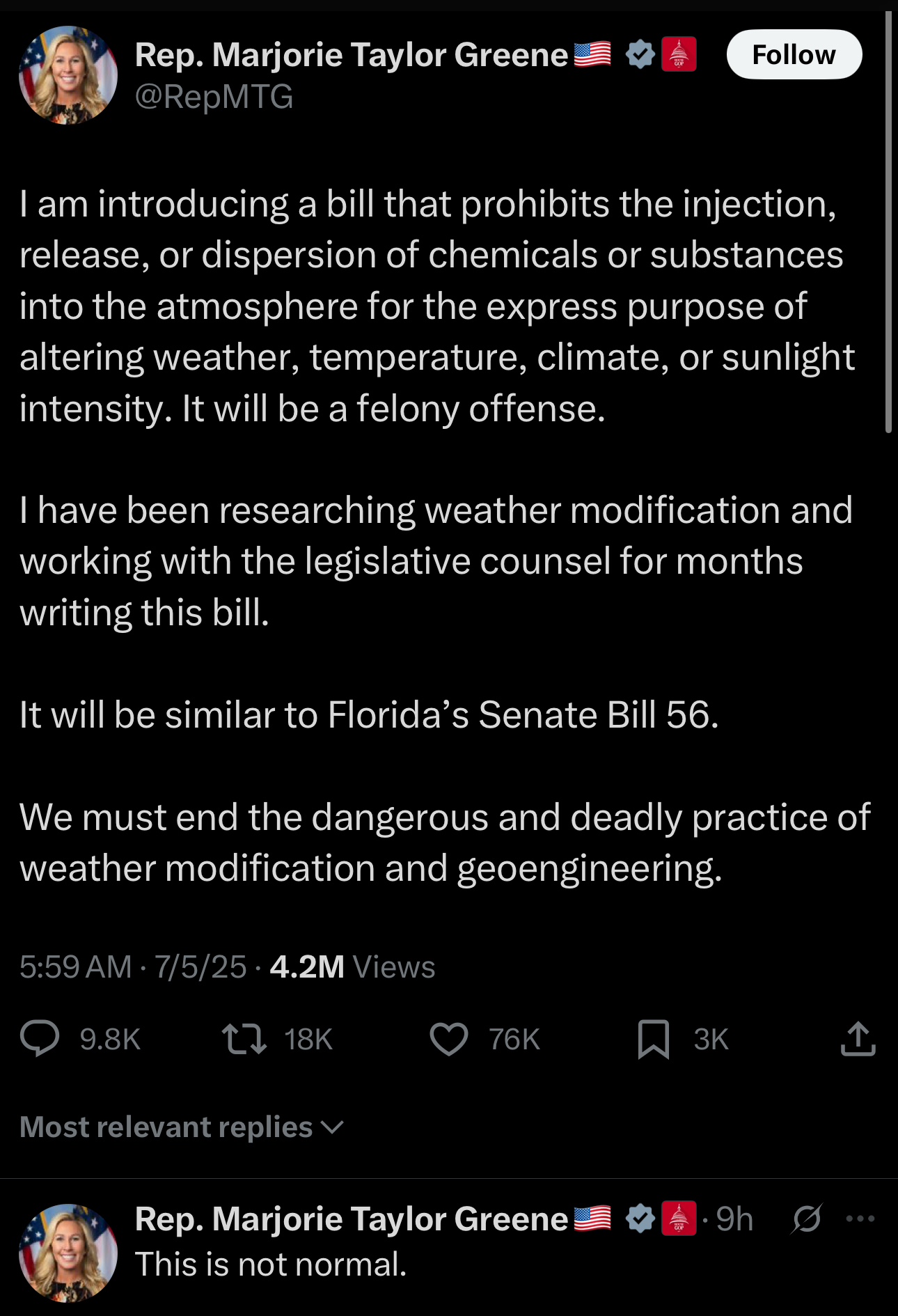Repost the weather modification bill post
Image resolution: width=898 pixels, height=1316 pixels.
click(244, 1038)
